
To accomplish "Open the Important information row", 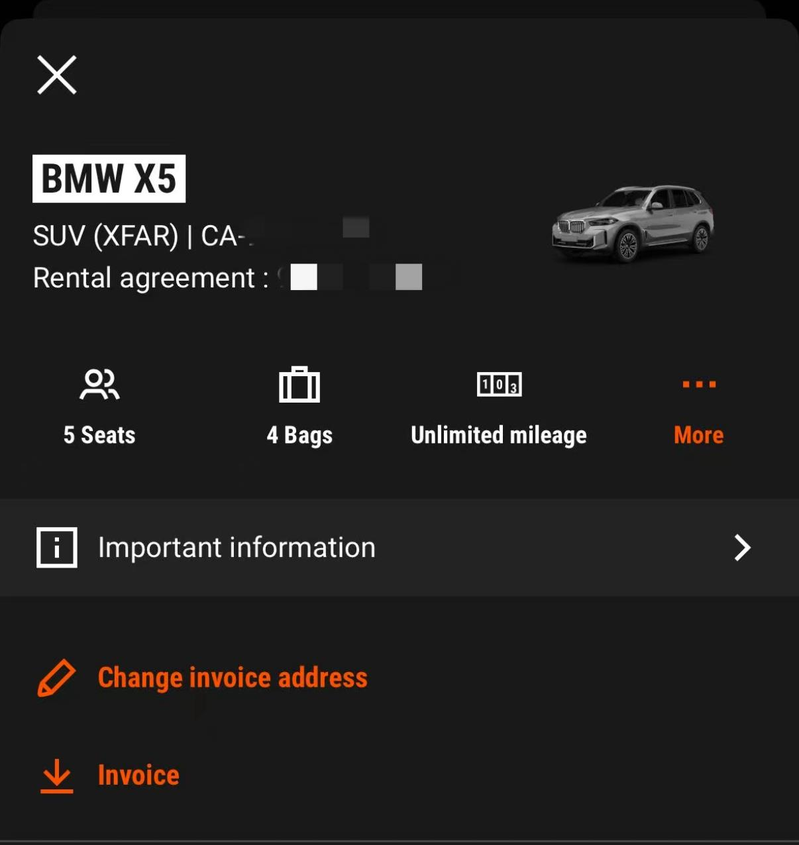I will (399, 548).
